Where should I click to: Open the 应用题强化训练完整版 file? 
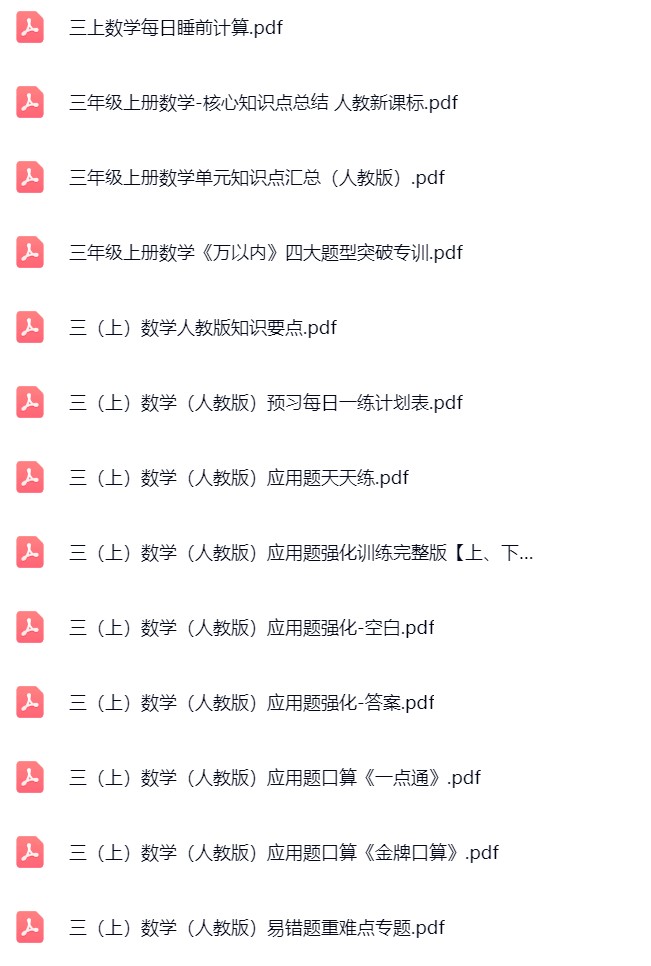coord(300,553)
